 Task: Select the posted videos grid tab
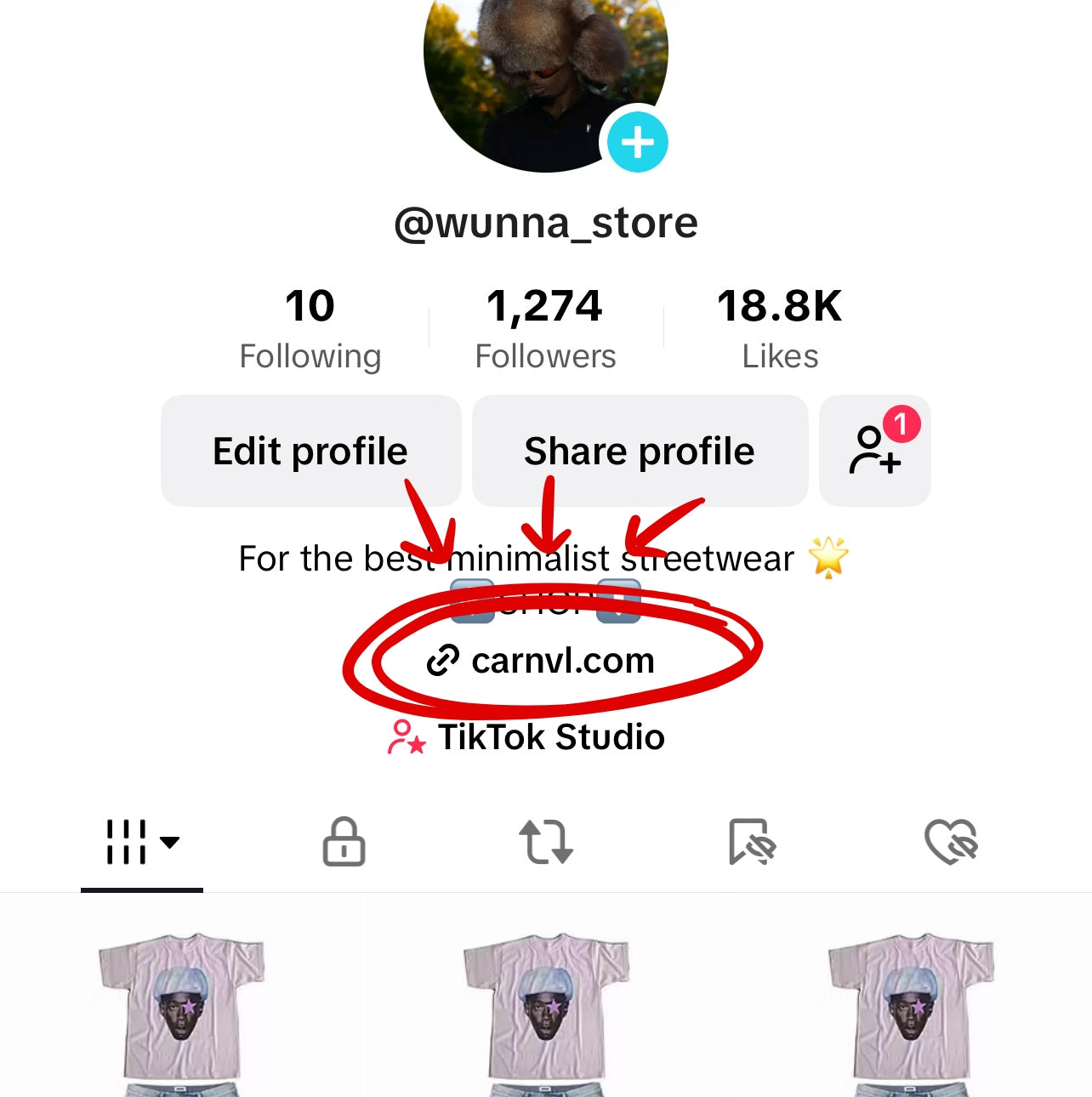click(x=141, y=842)
